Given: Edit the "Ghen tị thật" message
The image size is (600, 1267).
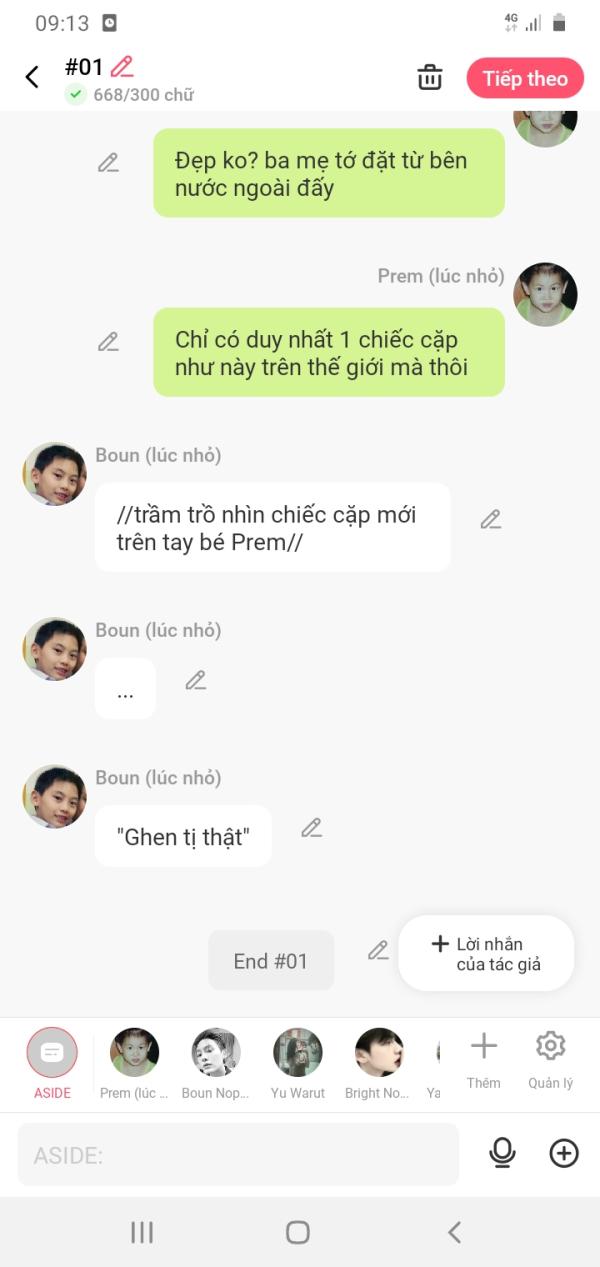Looking at the screenshot, I should 312,828.
